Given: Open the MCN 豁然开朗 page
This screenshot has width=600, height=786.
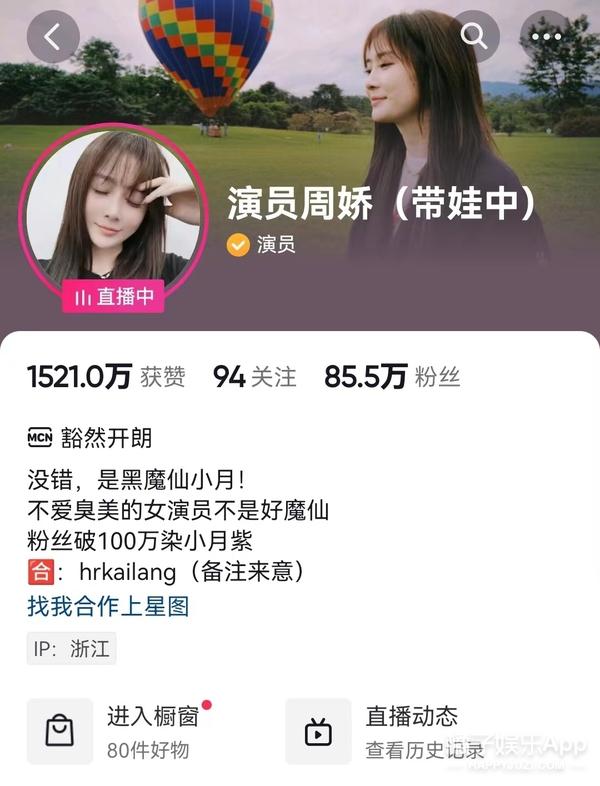Looking at the screenshot, I should [90, 437].
